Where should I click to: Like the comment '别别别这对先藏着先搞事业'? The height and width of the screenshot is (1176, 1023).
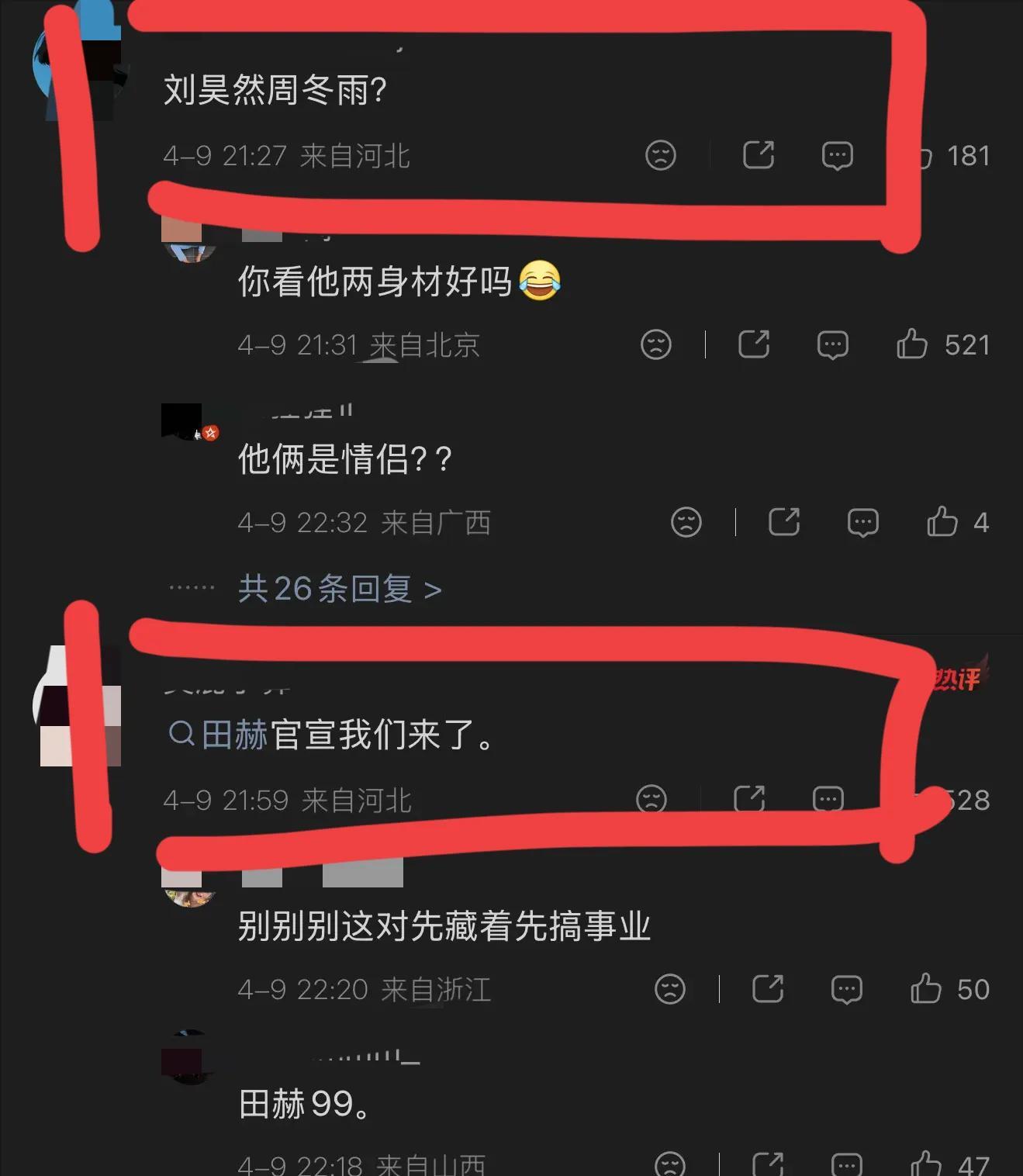pyautogui.click(x=926, y=989)
